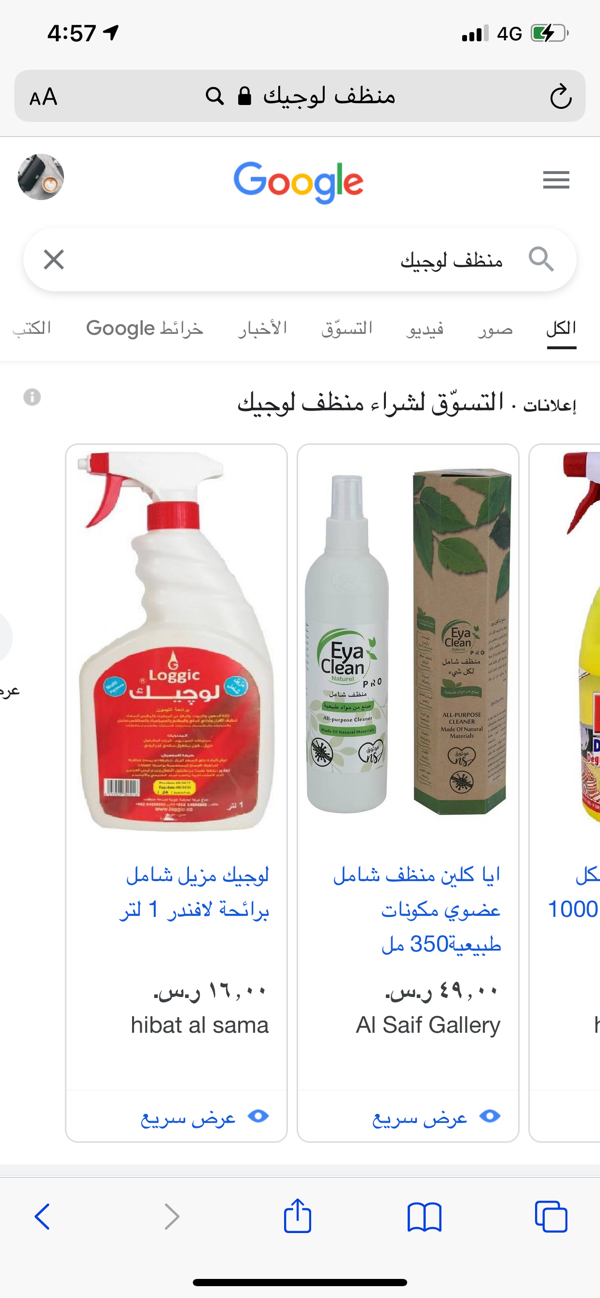Image resolution: width=600 pixels, height=1298 pixels.
Task: Open the Eya Clean product card
Action: (x=408, y=640)
